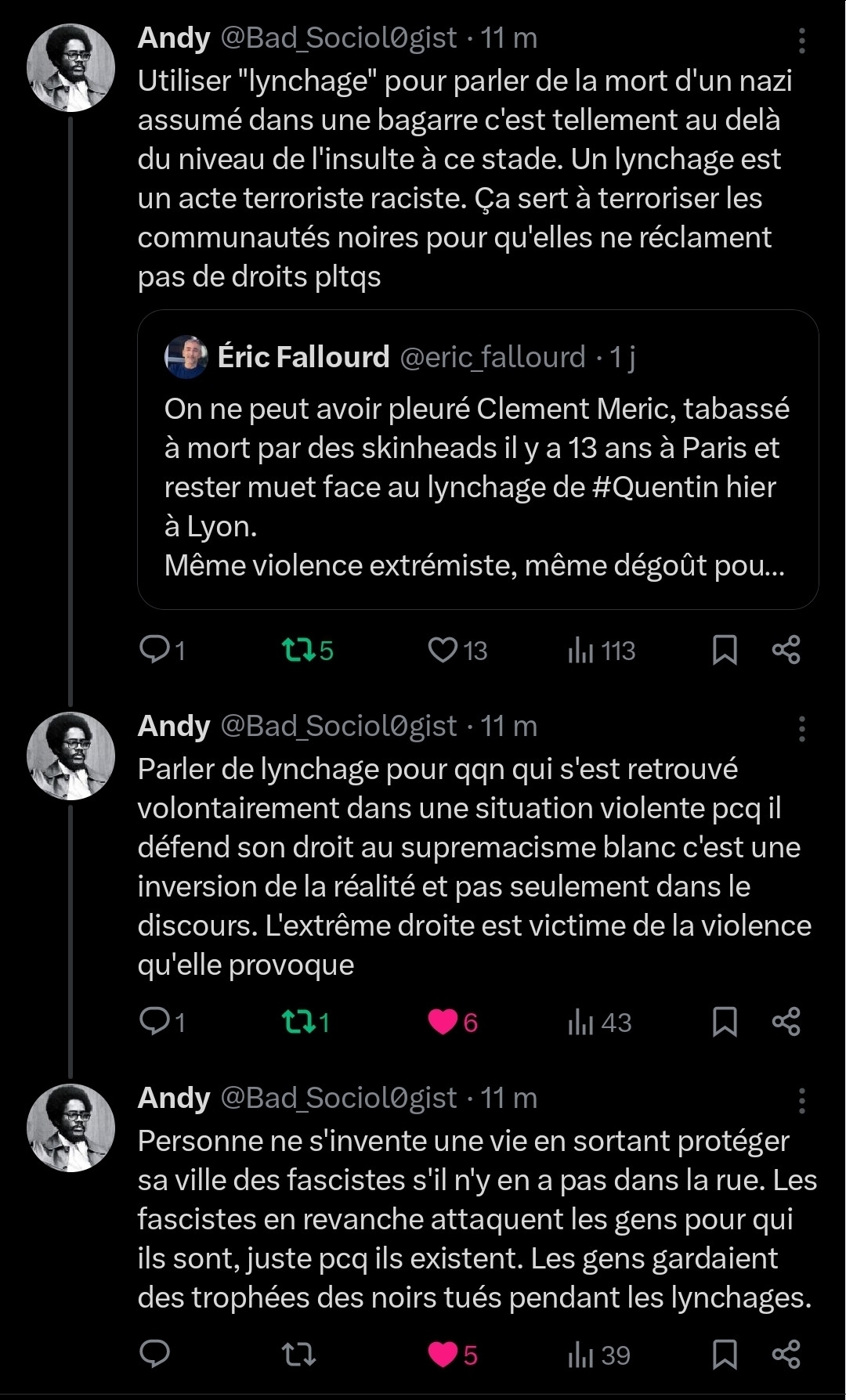Viewport: 846px width, 1400px height.
Task: Unlike the post with 6 likes
Action: point(443,1022)
